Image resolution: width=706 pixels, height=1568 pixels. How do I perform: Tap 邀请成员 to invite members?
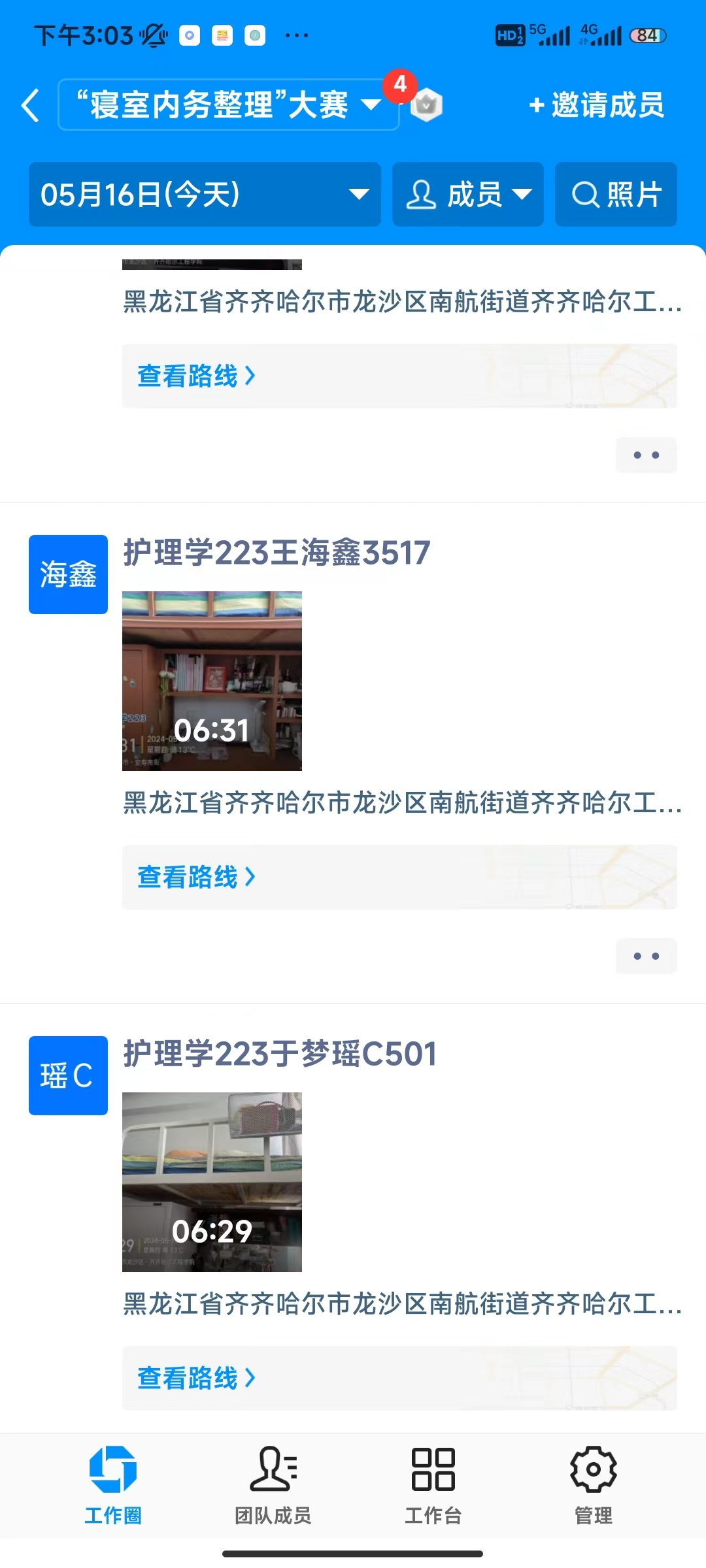click(597, 105)
